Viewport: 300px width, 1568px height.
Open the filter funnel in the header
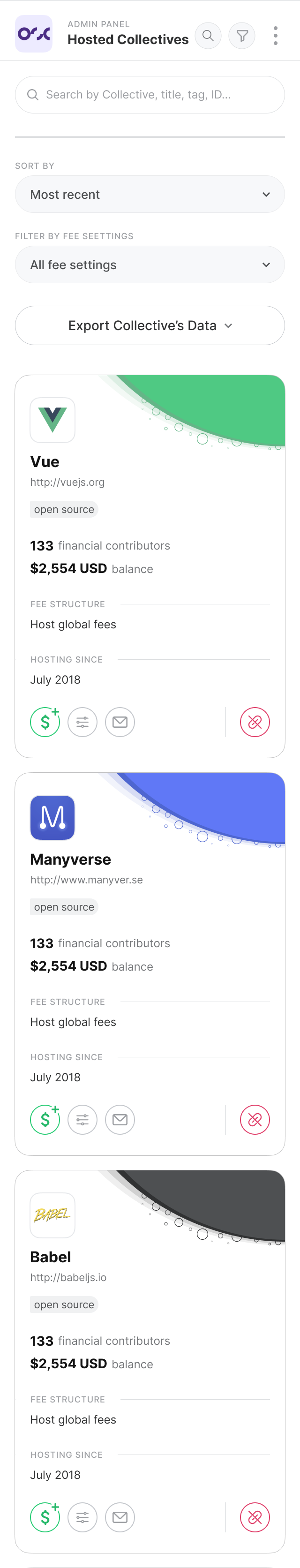[x=242, y=35]
